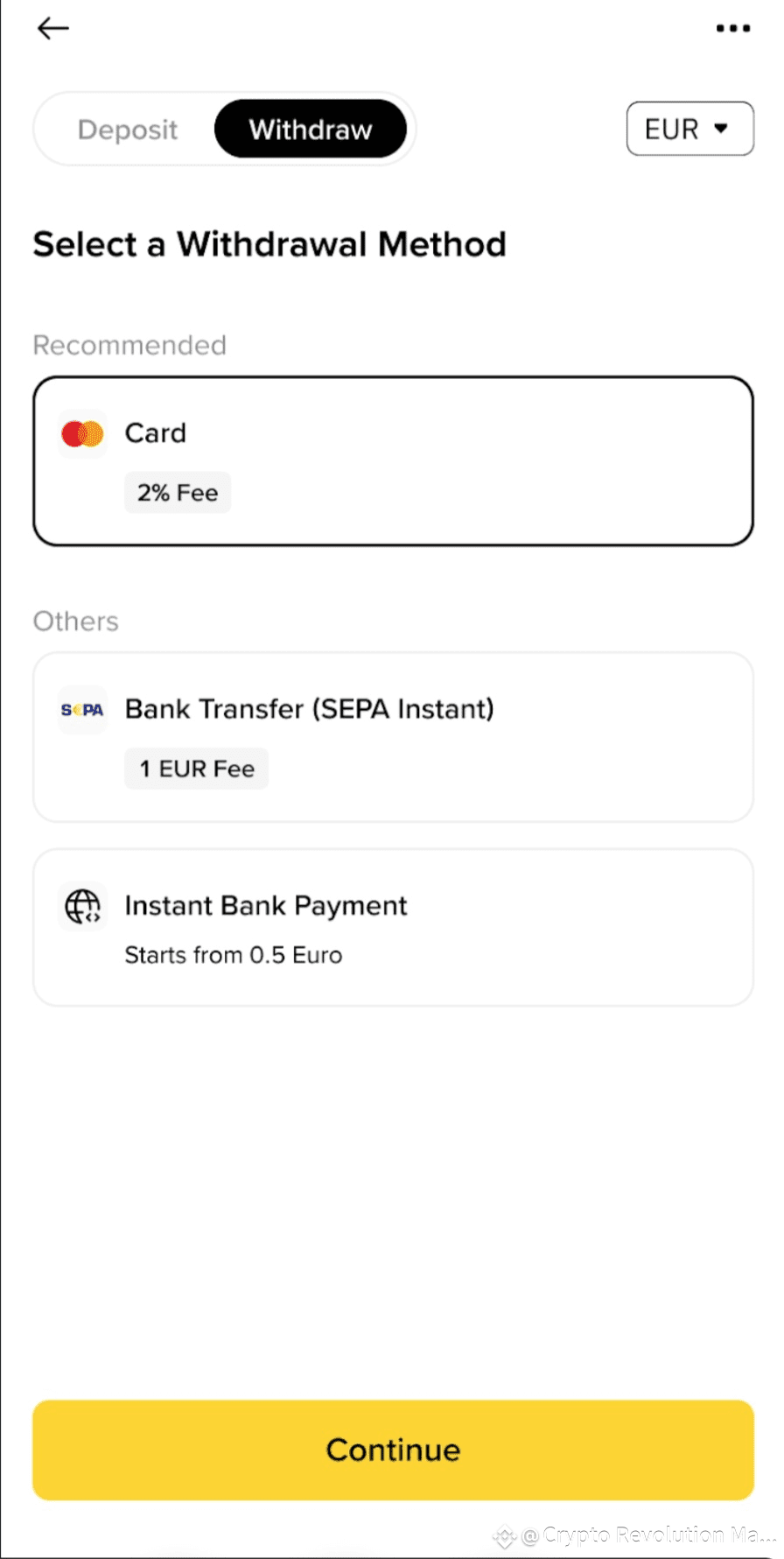Pick the Instant Bank Payment method

(x=393, y=928)
